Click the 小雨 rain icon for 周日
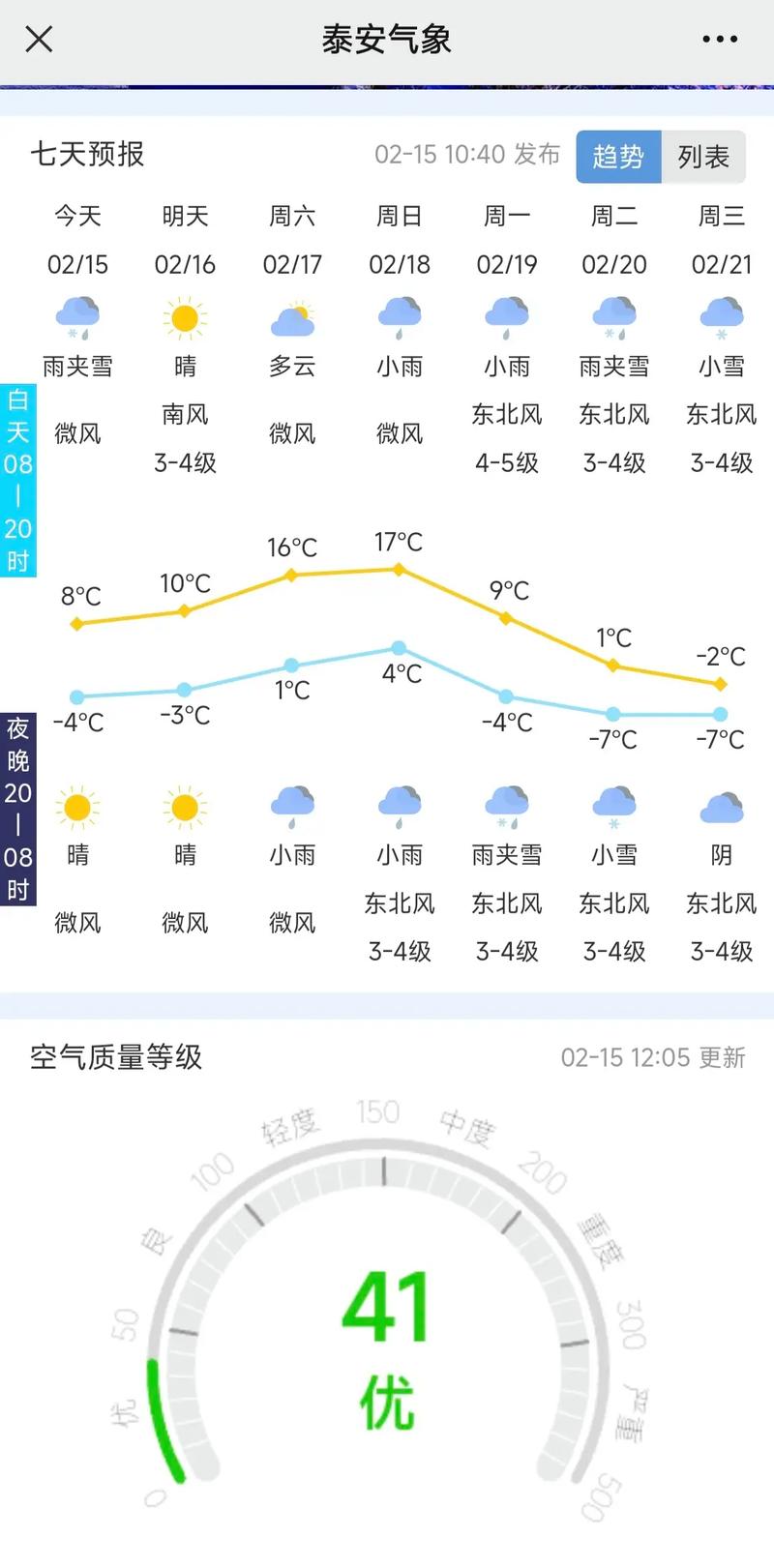Viewport: 774px width, 1568px height. click(401, 317)
